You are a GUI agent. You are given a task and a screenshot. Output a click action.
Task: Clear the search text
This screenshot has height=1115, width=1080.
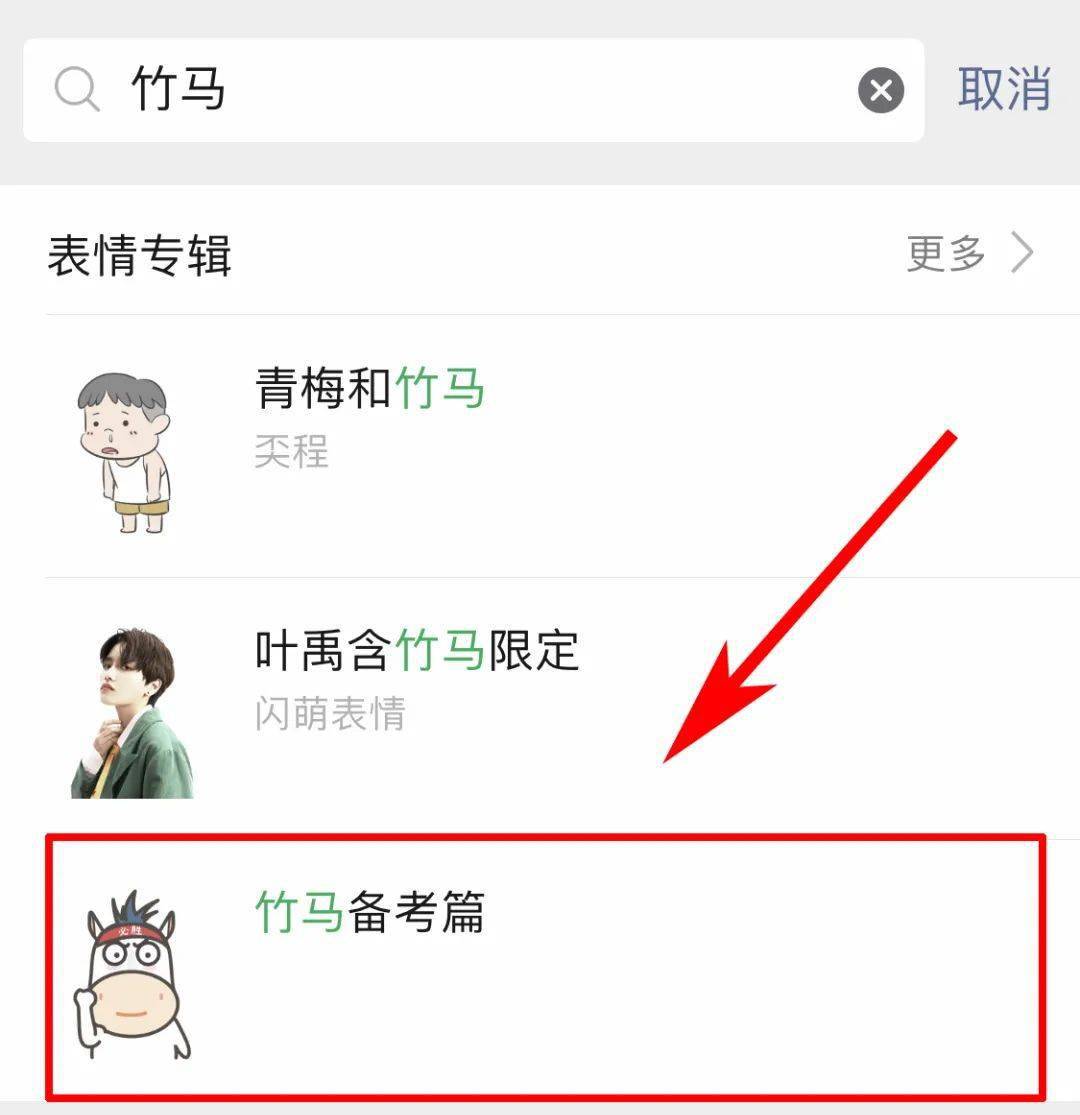tap(881, 91)
